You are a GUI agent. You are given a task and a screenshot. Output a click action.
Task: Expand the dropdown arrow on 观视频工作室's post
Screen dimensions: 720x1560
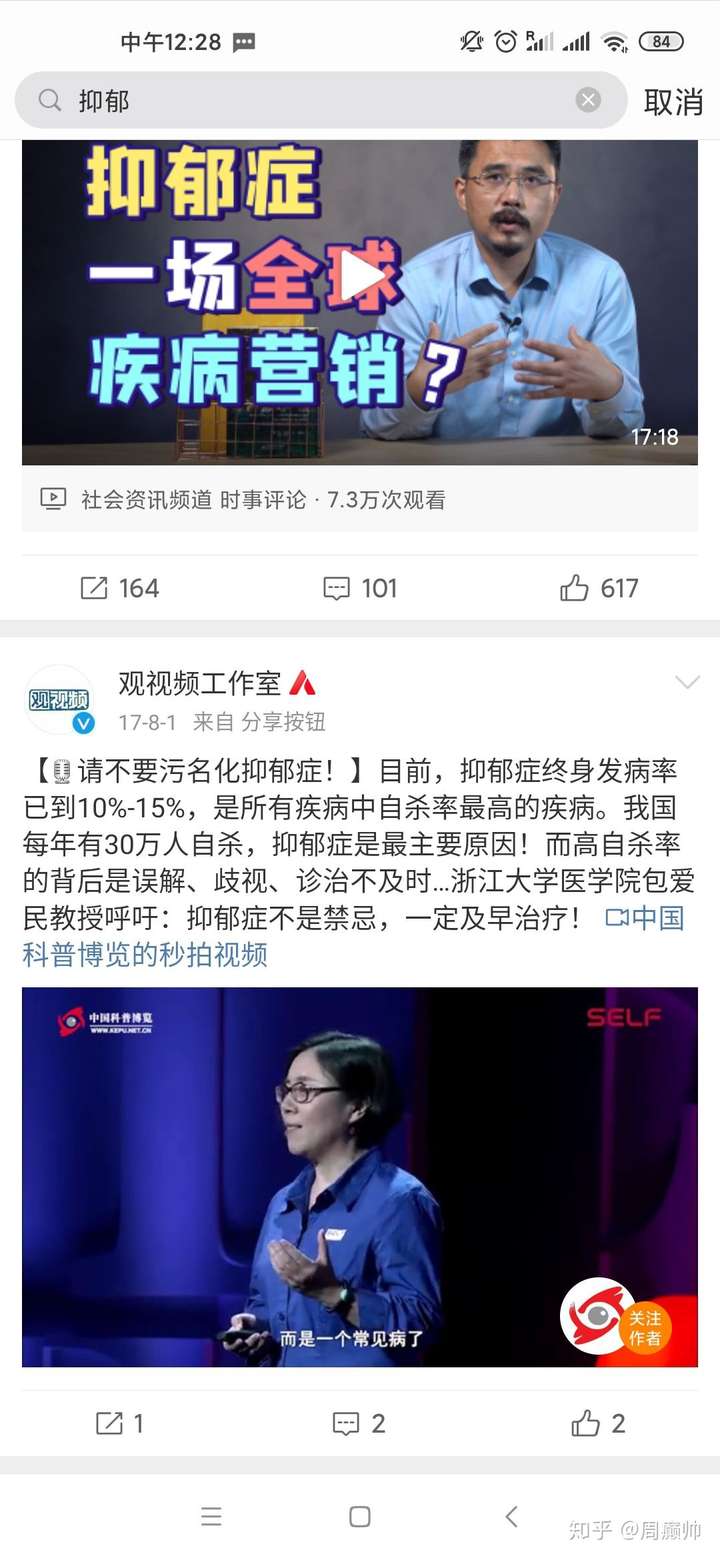[687, 683]
